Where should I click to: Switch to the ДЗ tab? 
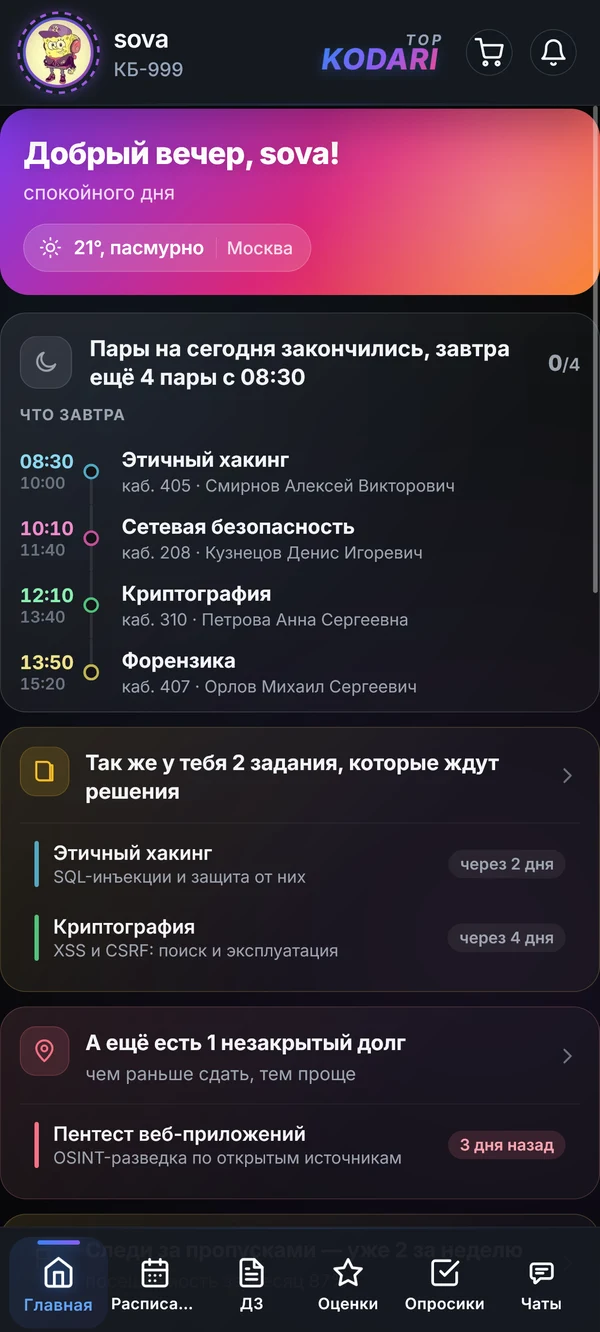pyautogui.click(x=251, y=1285)
